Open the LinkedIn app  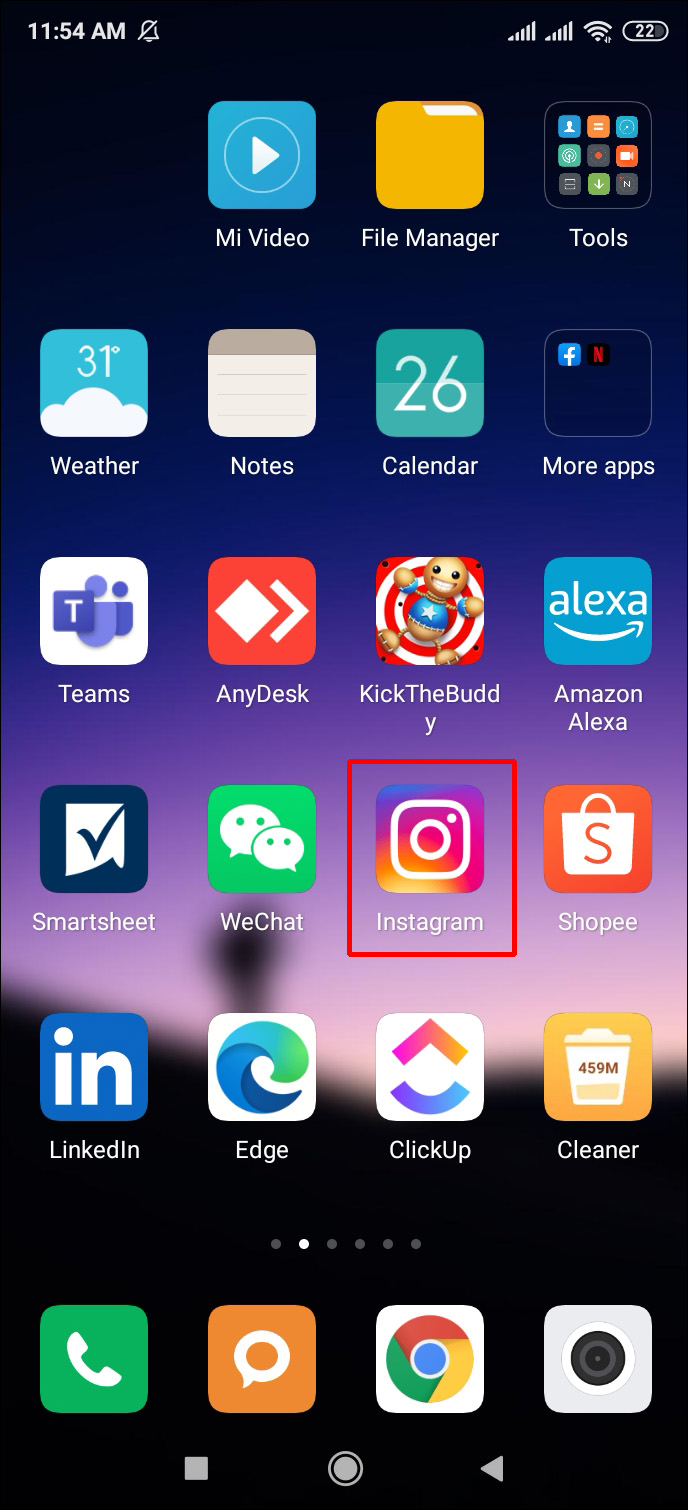click(x=94, y=1067)
